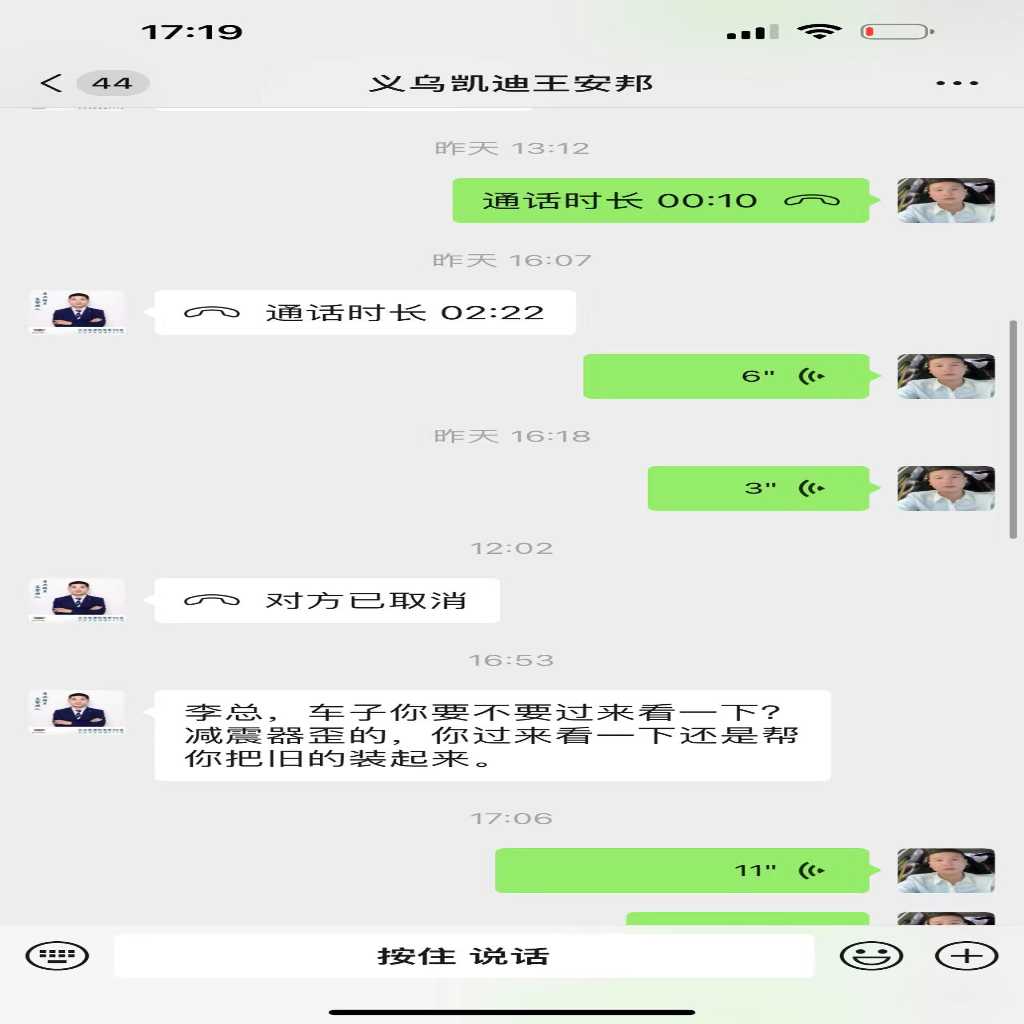This screenshot has height=1024, width=1024.
Task: Open the plus attachments menu
Action: tap(966, 956)
